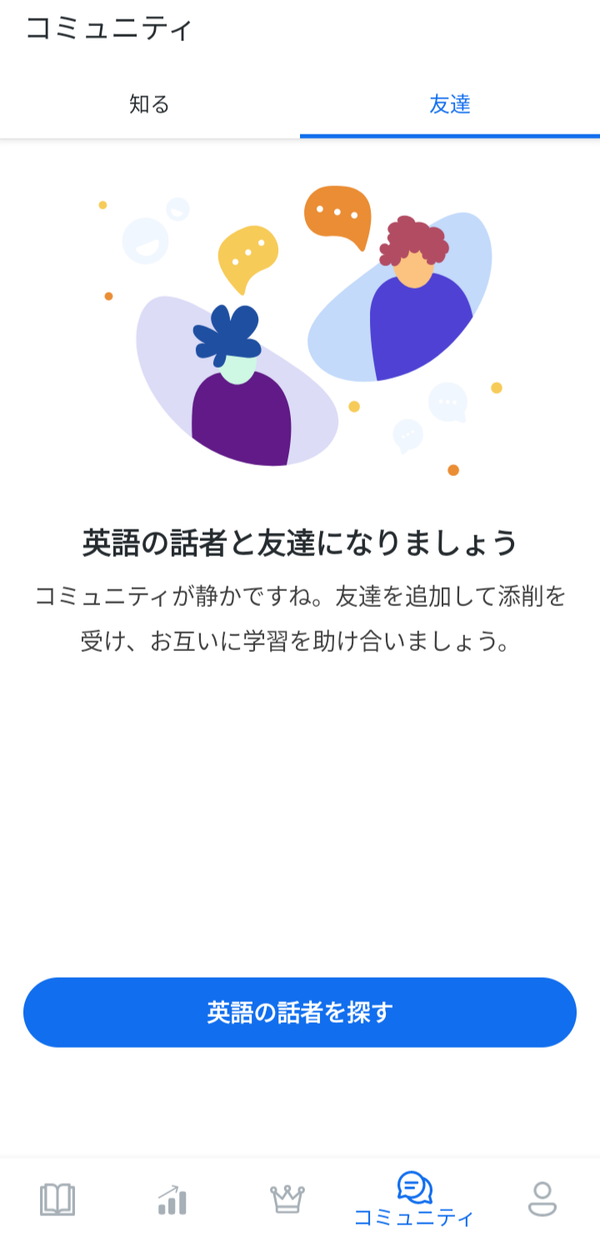Screen dimensions: 600x1238
Task: Open the crown premium tab
Action: pyautogui.click(x=287, y=1198)
